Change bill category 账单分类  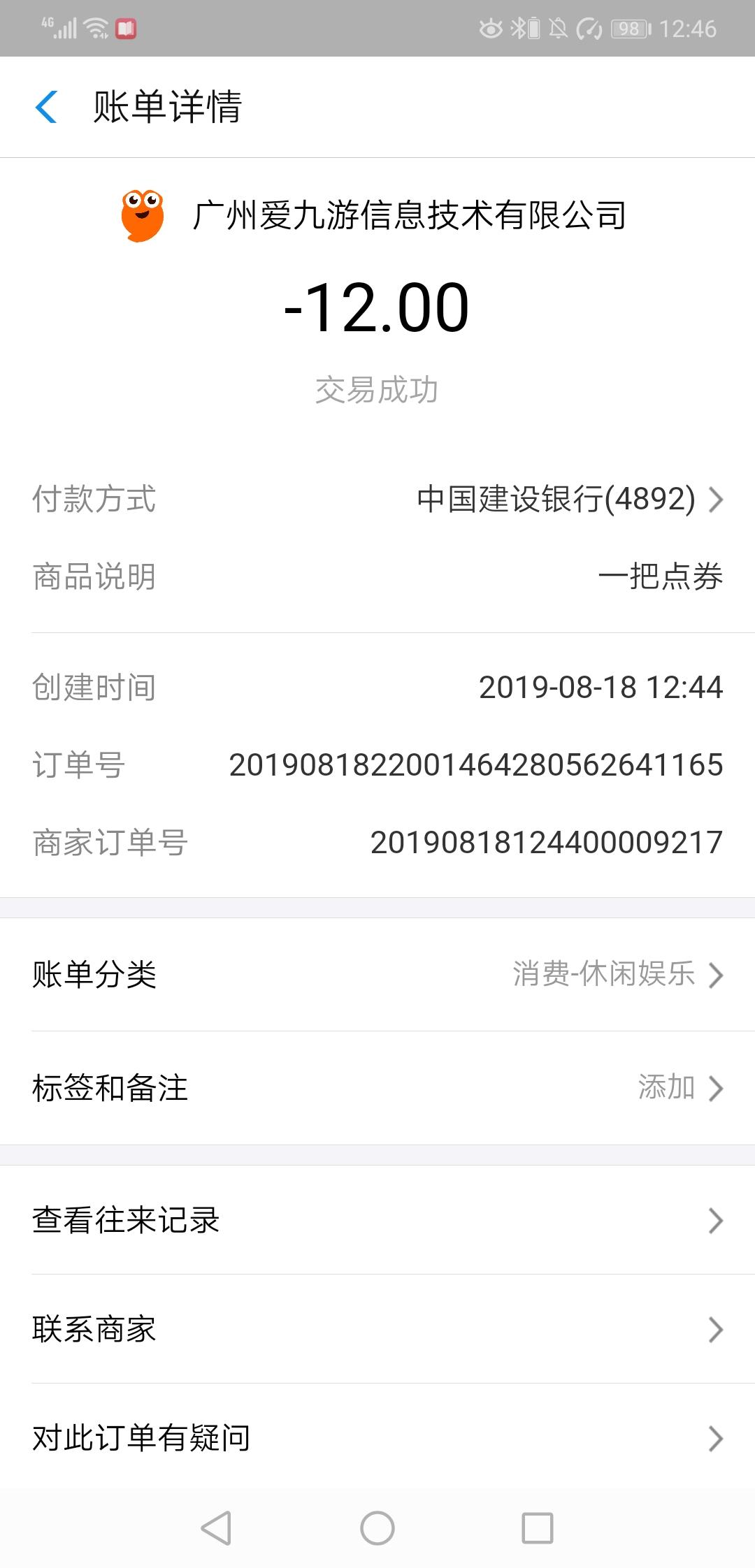click(x=377, y=975)
